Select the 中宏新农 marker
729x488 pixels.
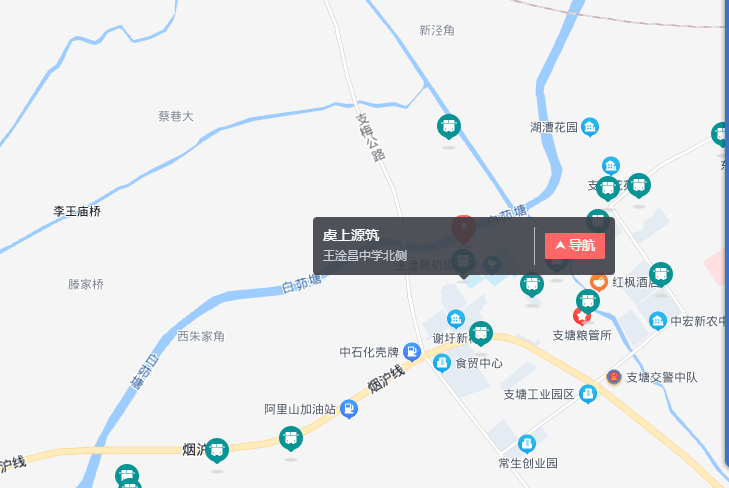pyautogui.click(x=658, y=321)
